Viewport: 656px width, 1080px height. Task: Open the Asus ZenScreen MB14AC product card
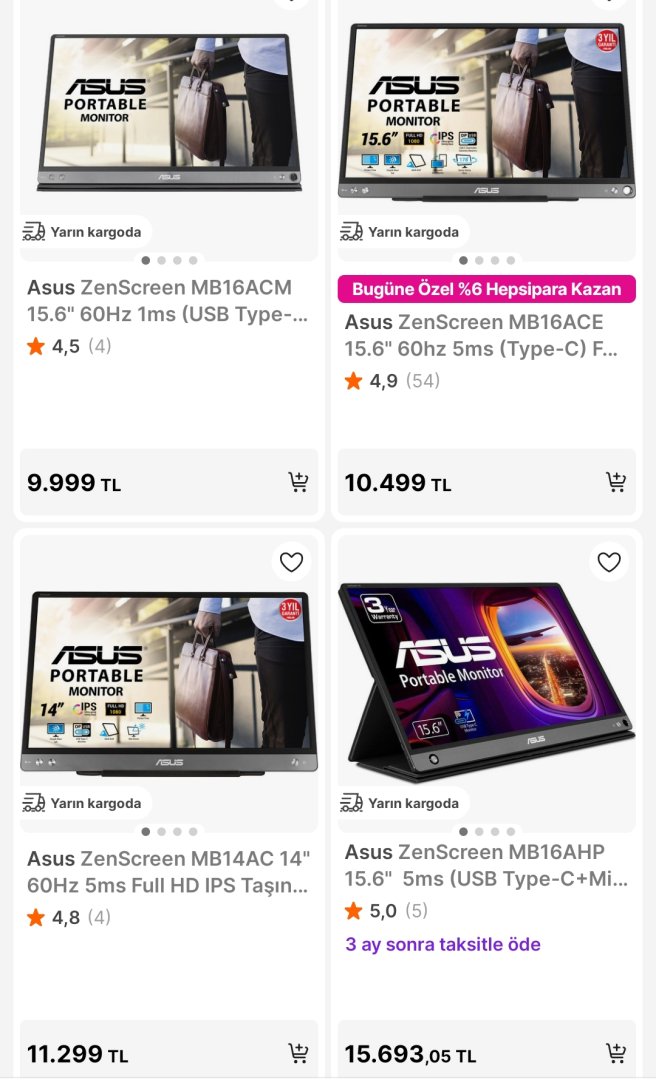[167, 872]
